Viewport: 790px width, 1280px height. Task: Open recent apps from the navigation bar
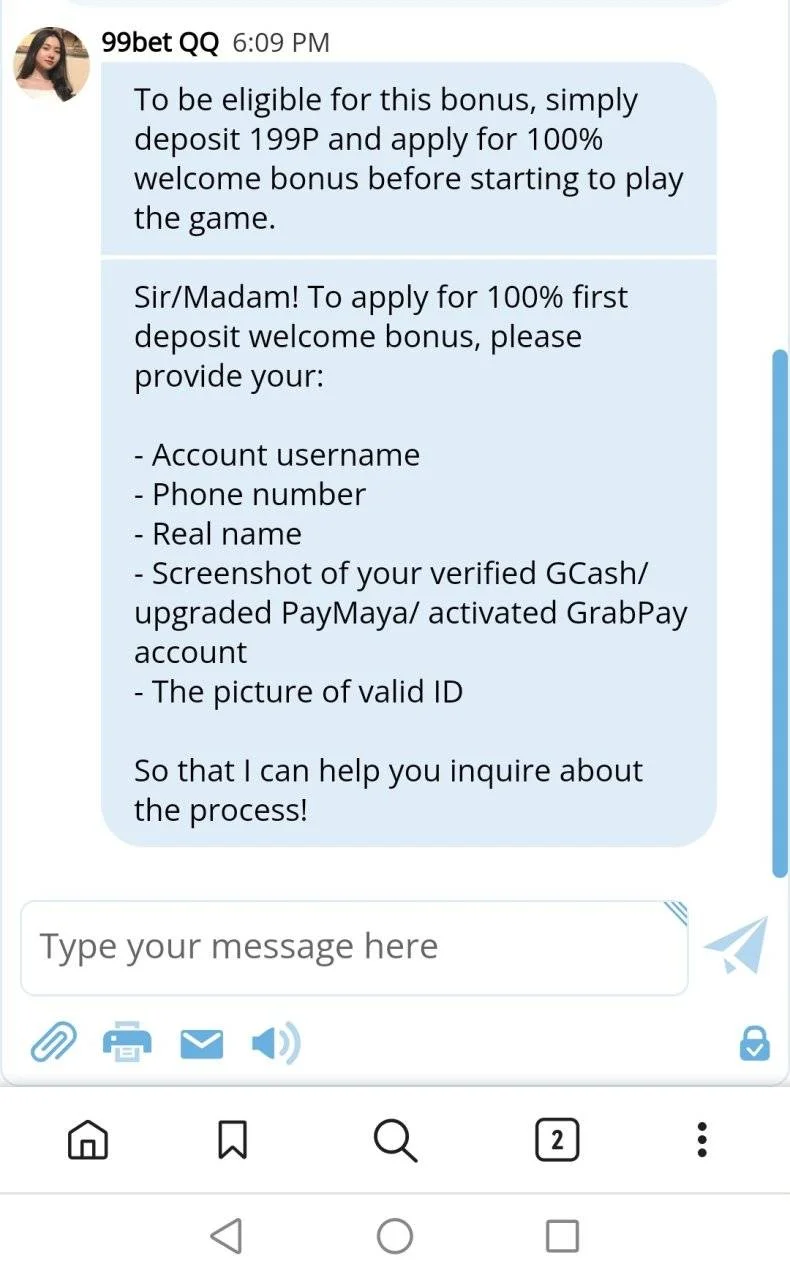[x=562, y=1236]
